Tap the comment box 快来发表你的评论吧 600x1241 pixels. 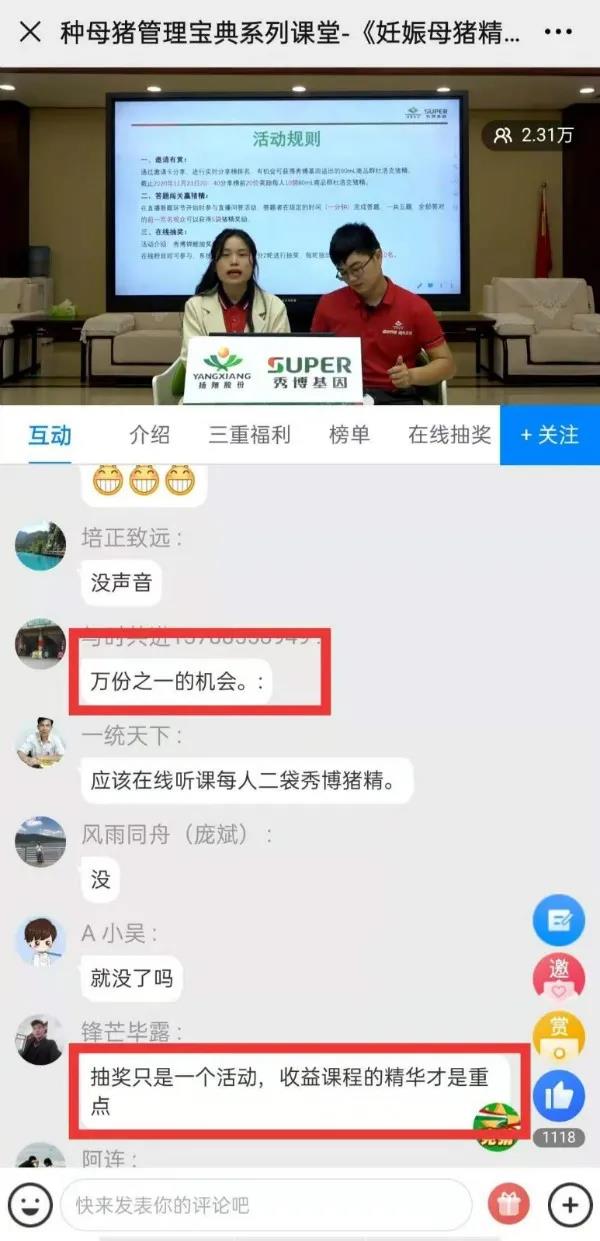pyautogui.click(x=265, y=1205)
